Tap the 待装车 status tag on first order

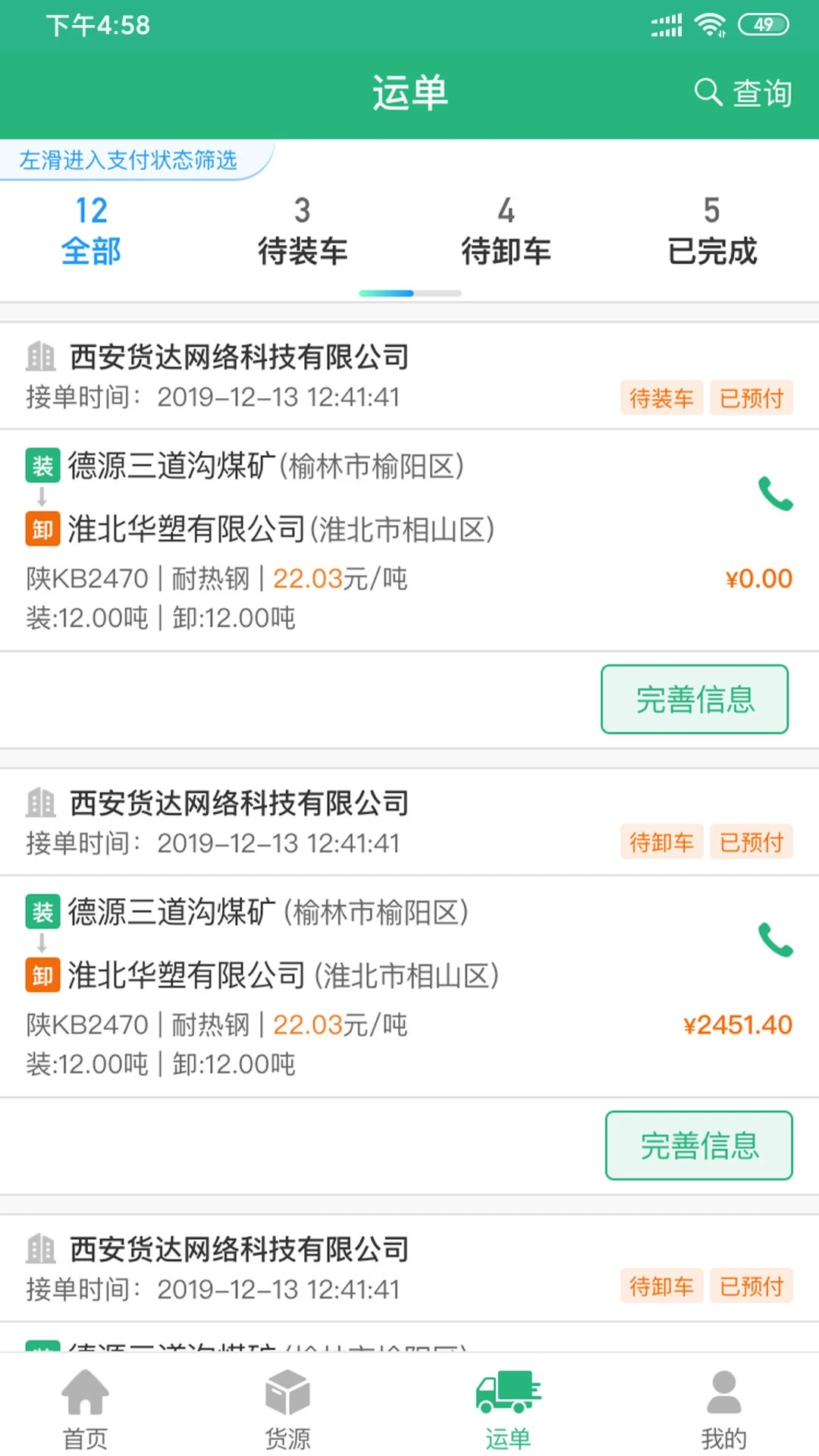661,398
